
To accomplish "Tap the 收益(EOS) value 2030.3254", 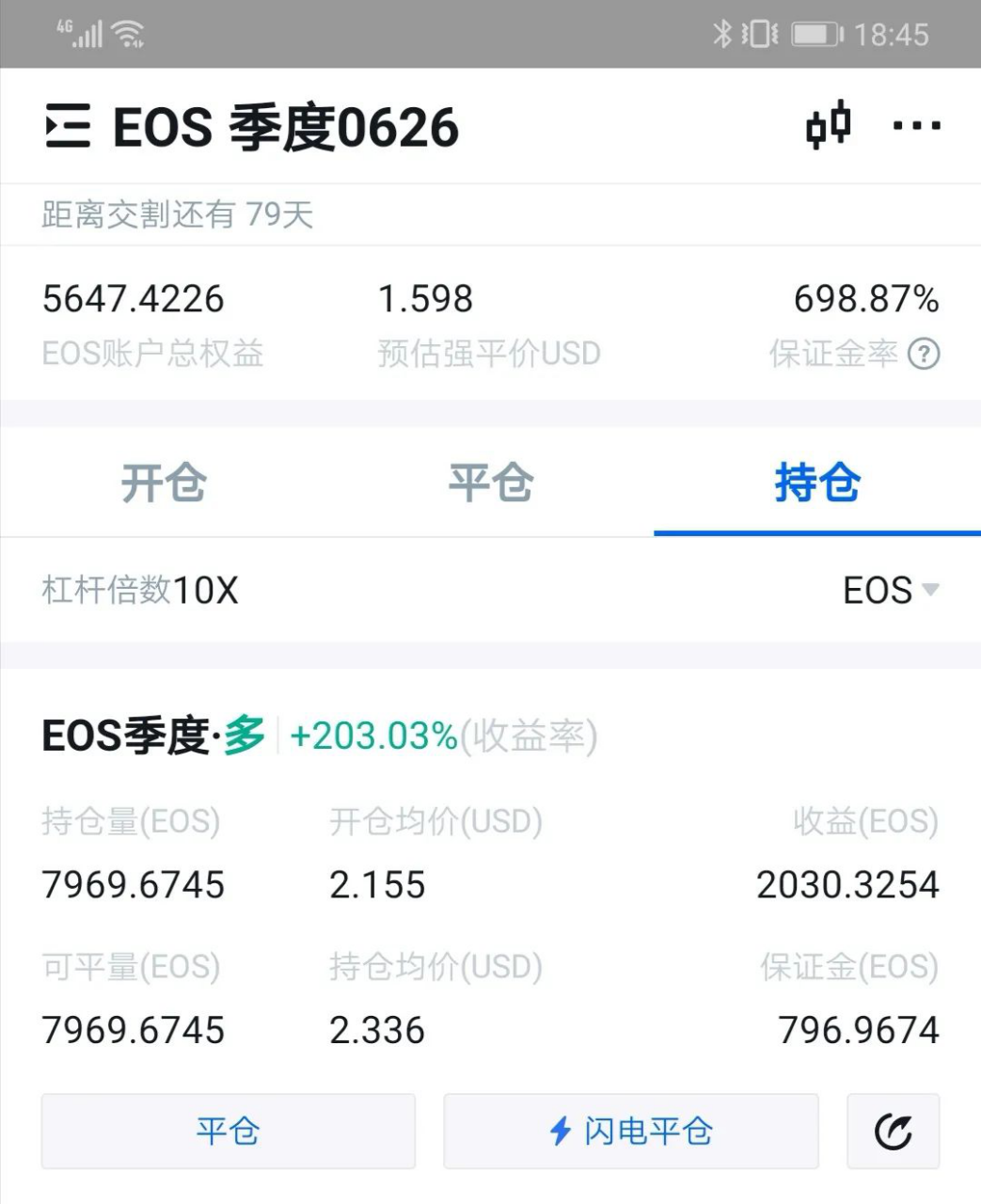I will coord(847,884).
